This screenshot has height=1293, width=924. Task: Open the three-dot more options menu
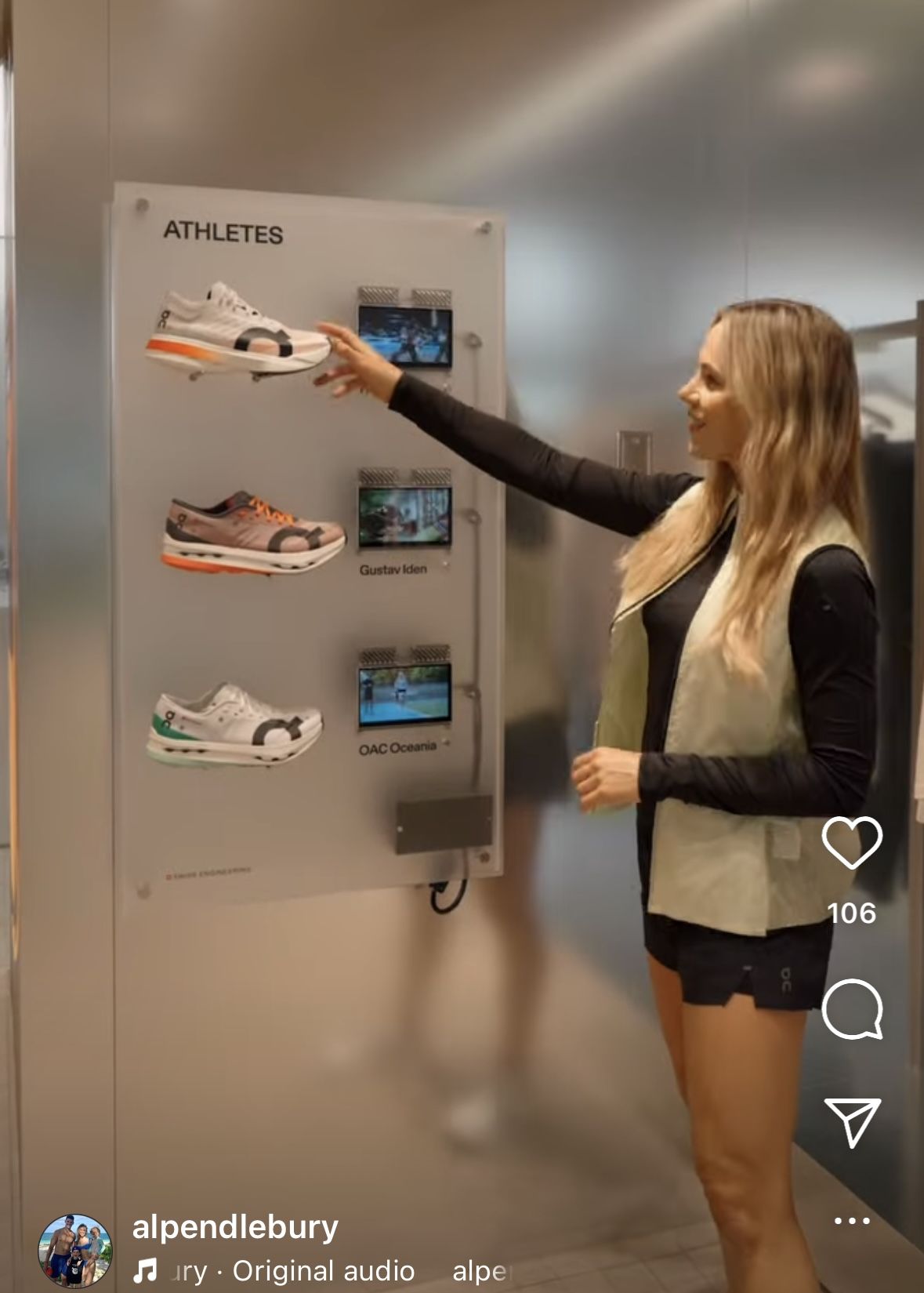point(852,1221)
